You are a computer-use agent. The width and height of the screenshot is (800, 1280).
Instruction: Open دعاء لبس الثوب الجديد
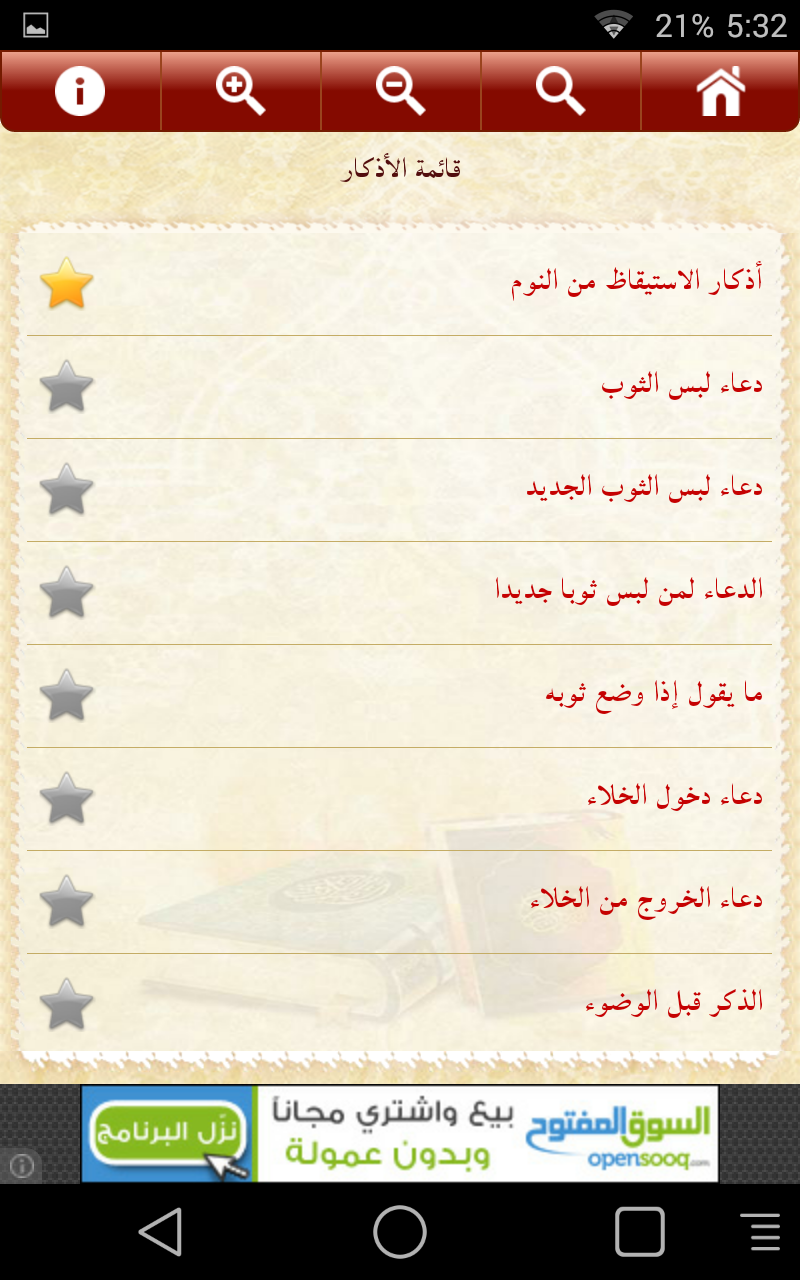(x=644, y=487)
